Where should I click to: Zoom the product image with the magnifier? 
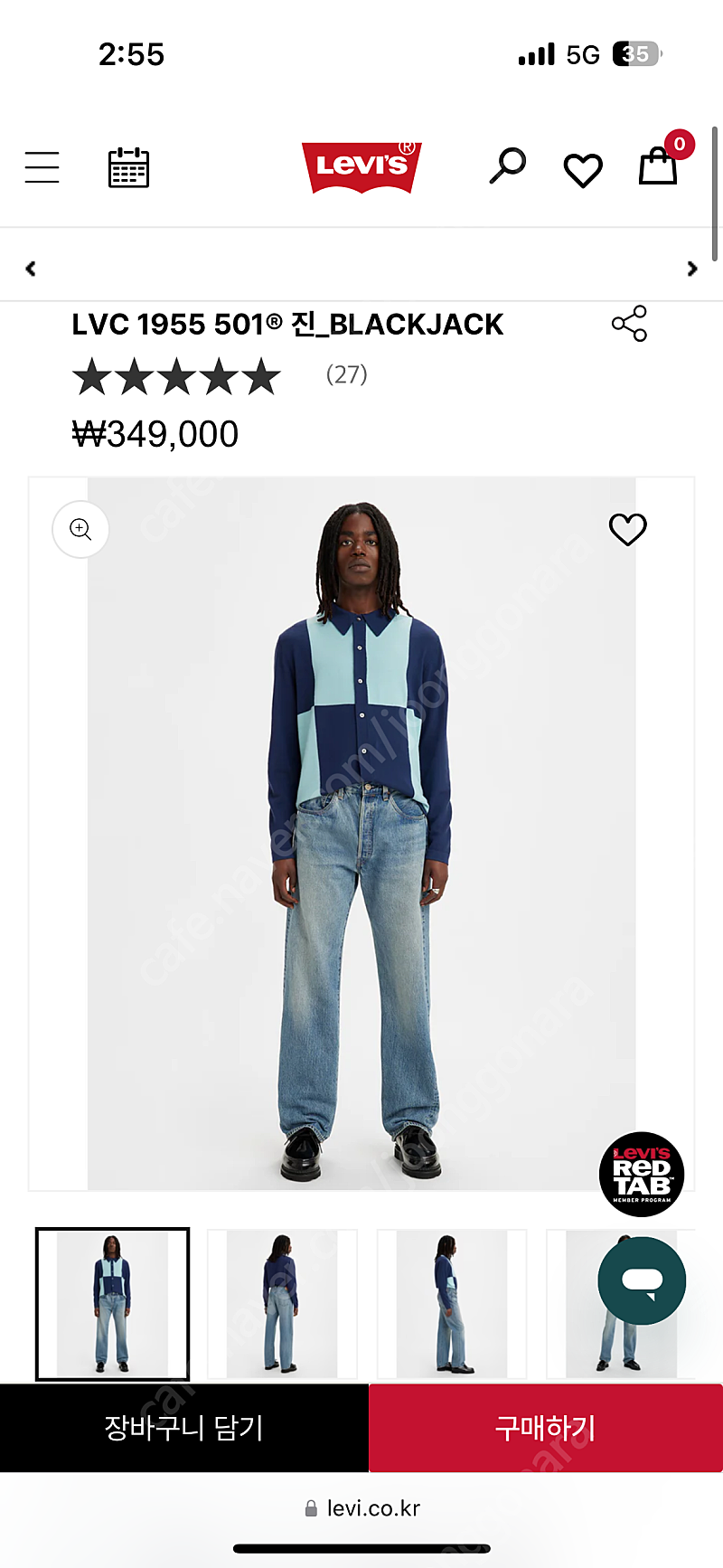80,529
